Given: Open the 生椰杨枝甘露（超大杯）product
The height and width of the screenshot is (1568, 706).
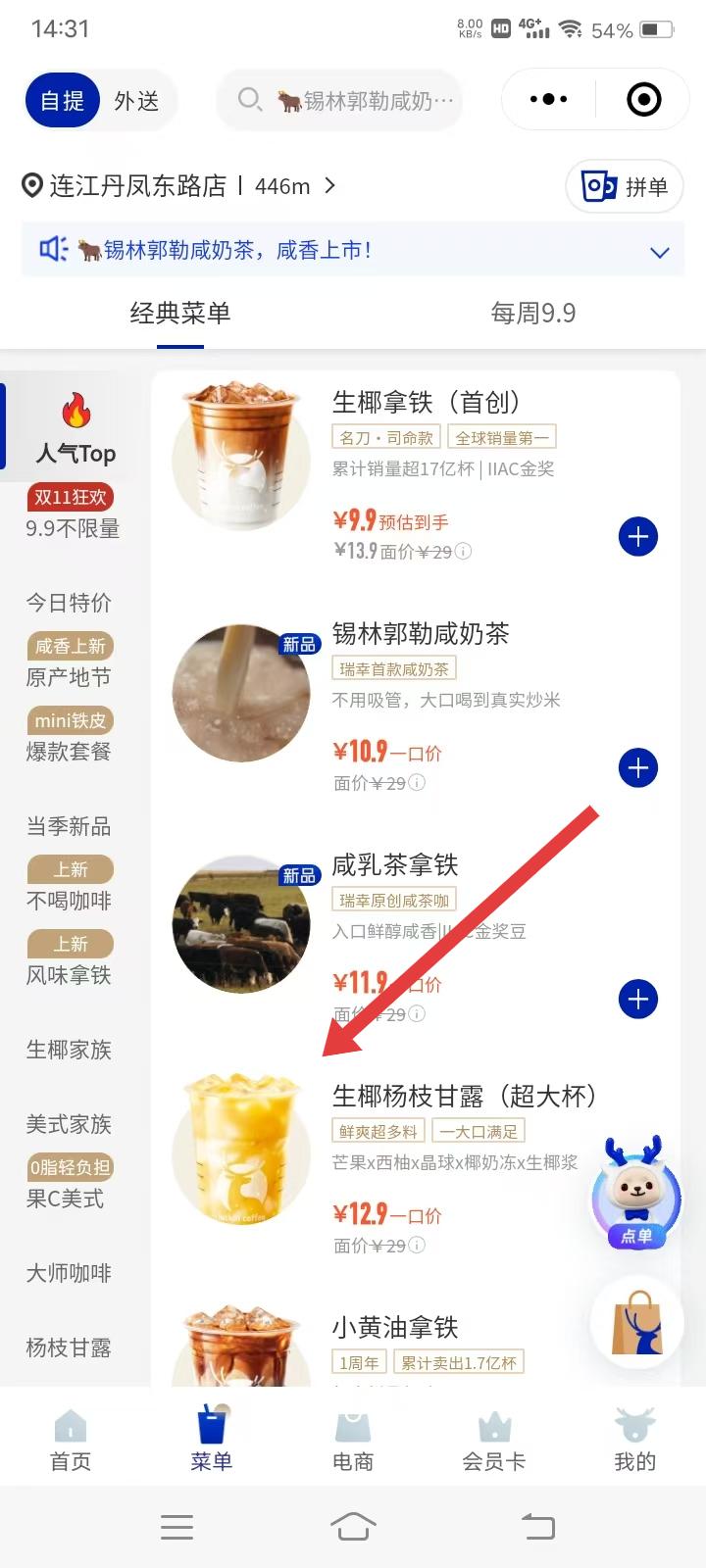Looking at the screenshot, I should pos(464,1096).
